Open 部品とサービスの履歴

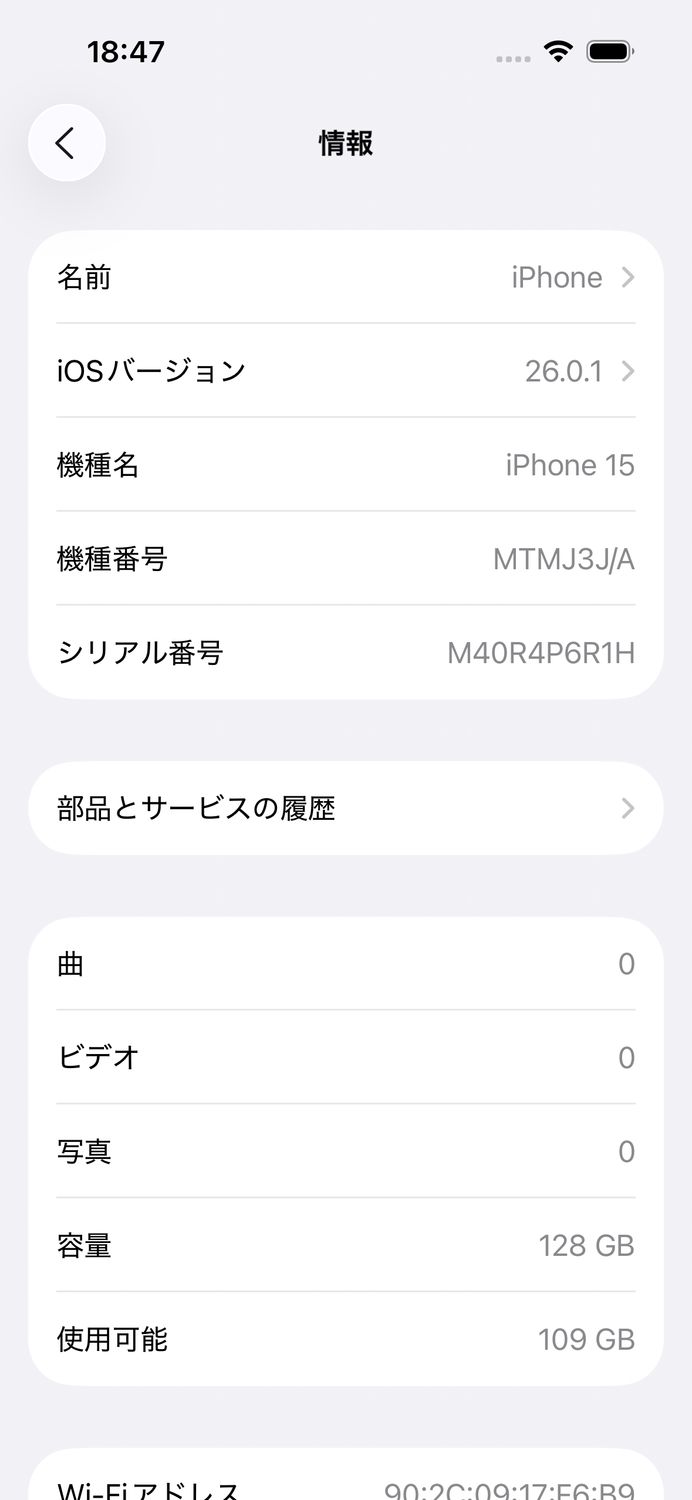coord(345,808)
